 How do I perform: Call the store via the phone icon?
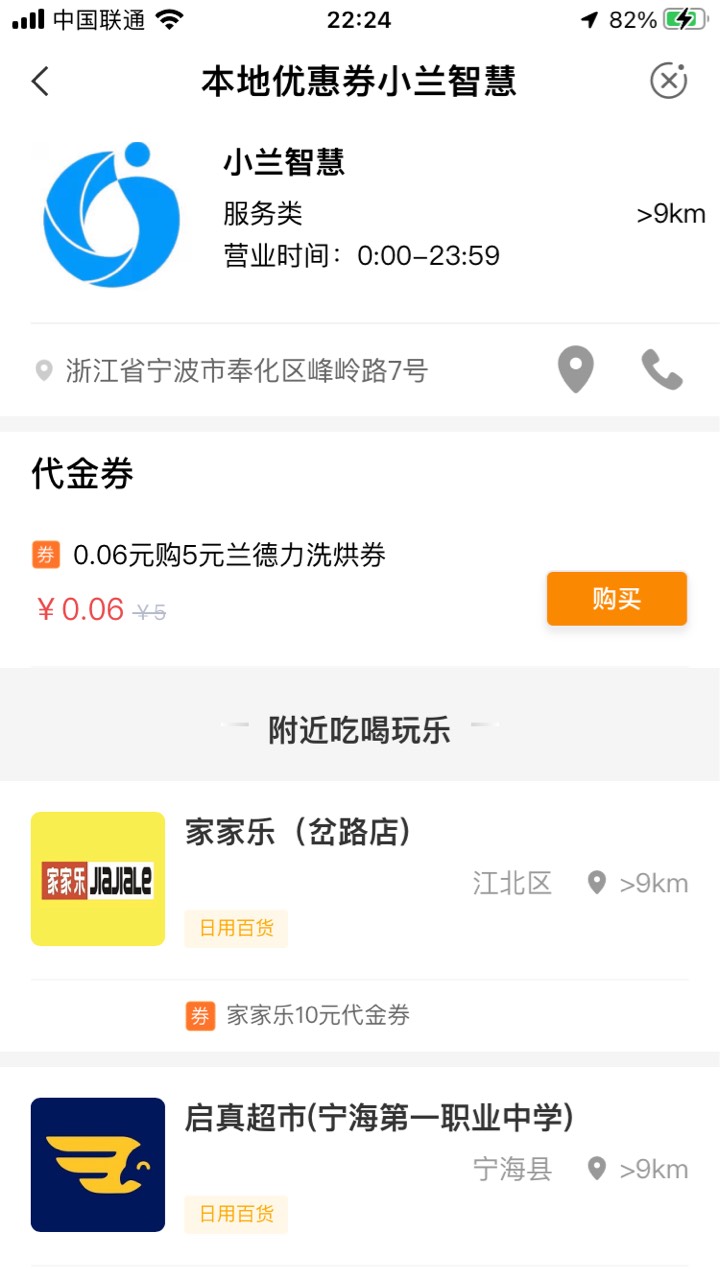(662, 370)
